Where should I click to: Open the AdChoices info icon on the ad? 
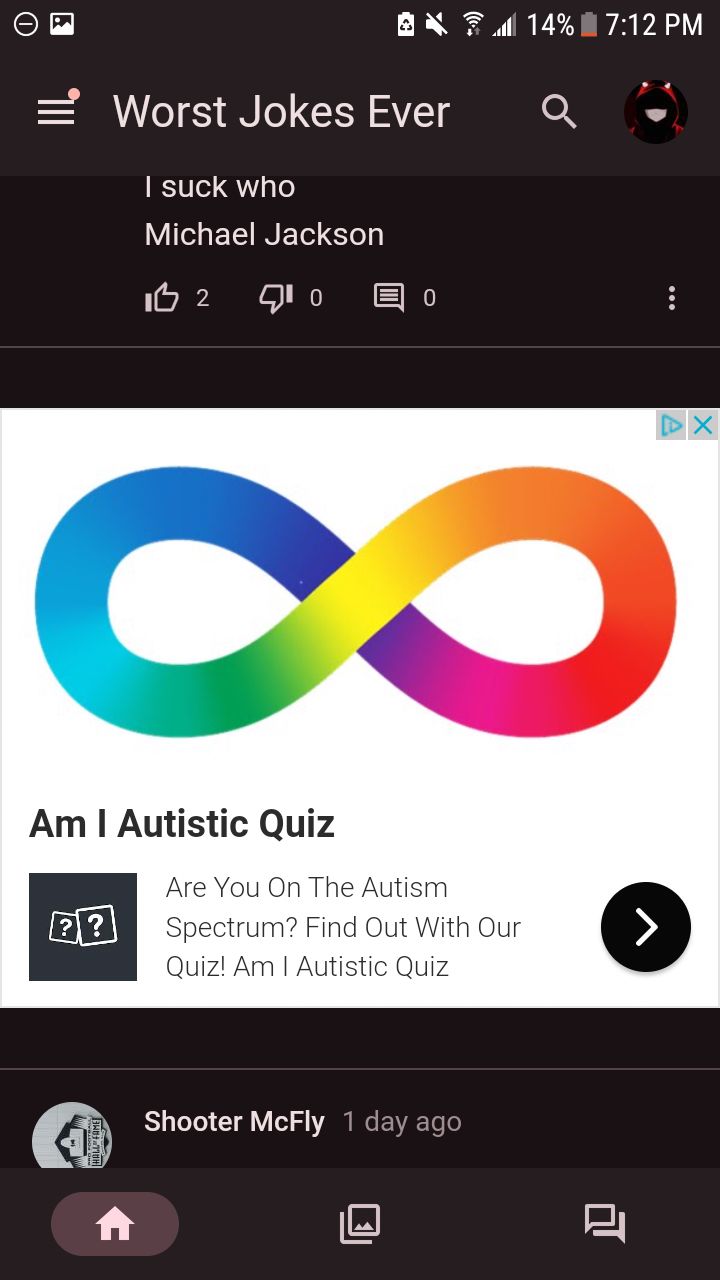[672, 425]
